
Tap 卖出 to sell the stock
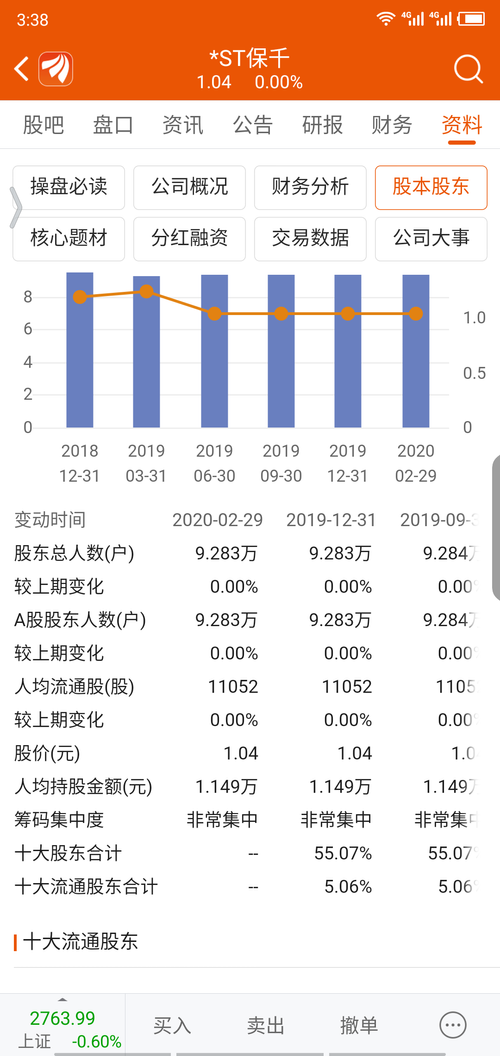point(265,1026)
